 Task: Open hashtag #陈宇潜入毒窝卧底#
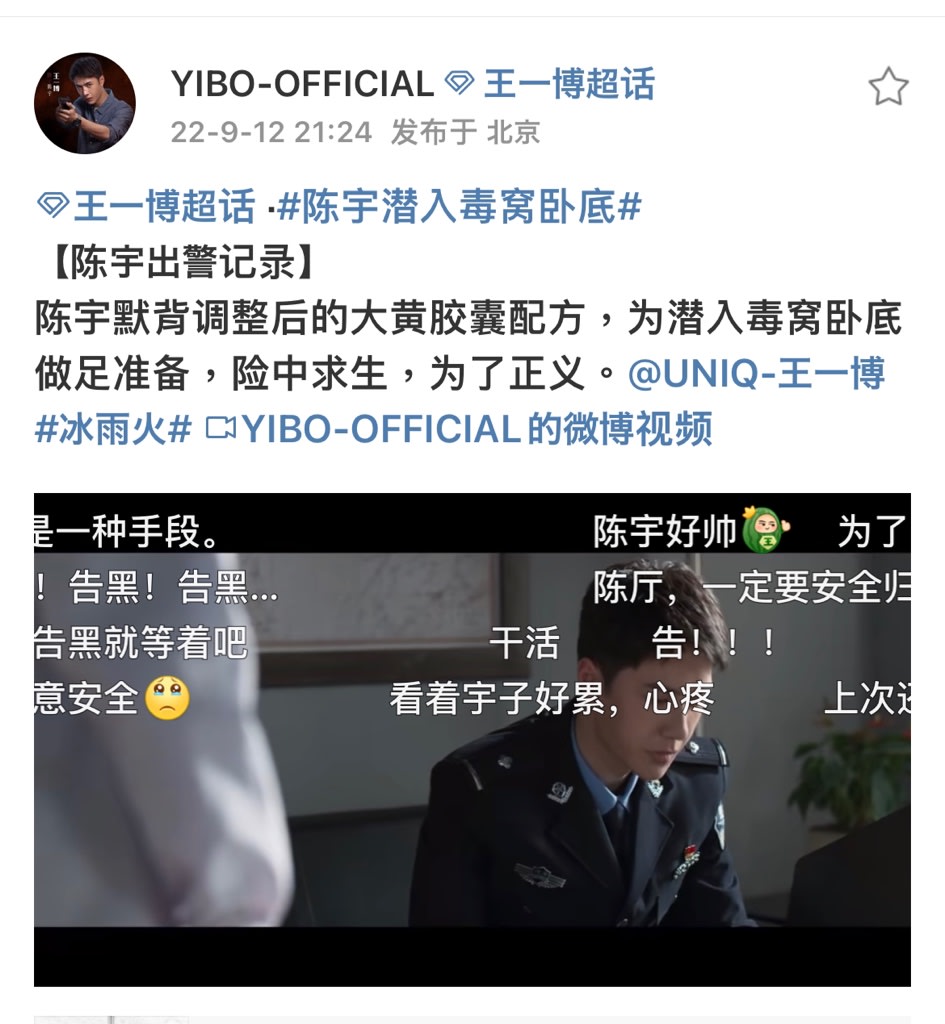click(458, 207)
